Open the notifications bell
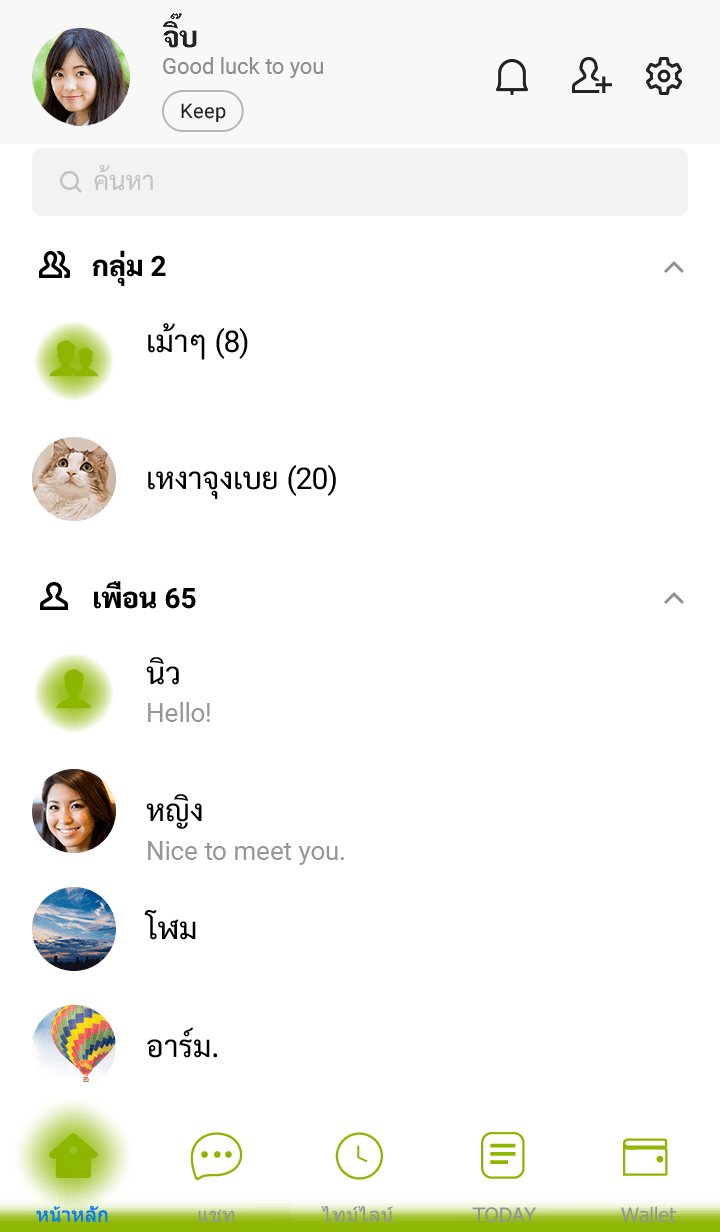The width and height of the screenshot is (720, 1232). tap(512, 77)
